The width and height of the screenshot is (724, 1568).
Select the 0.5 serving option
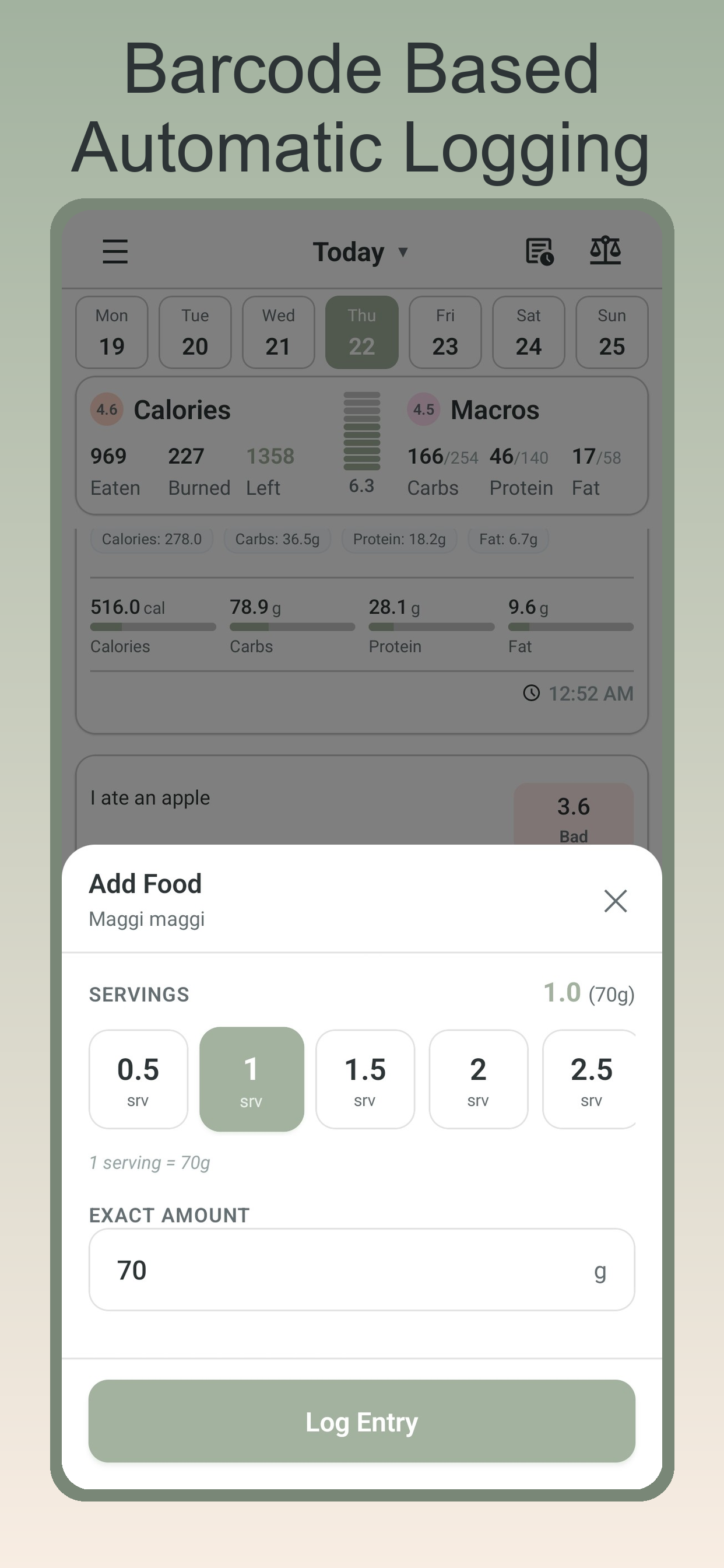(138, 1079)
